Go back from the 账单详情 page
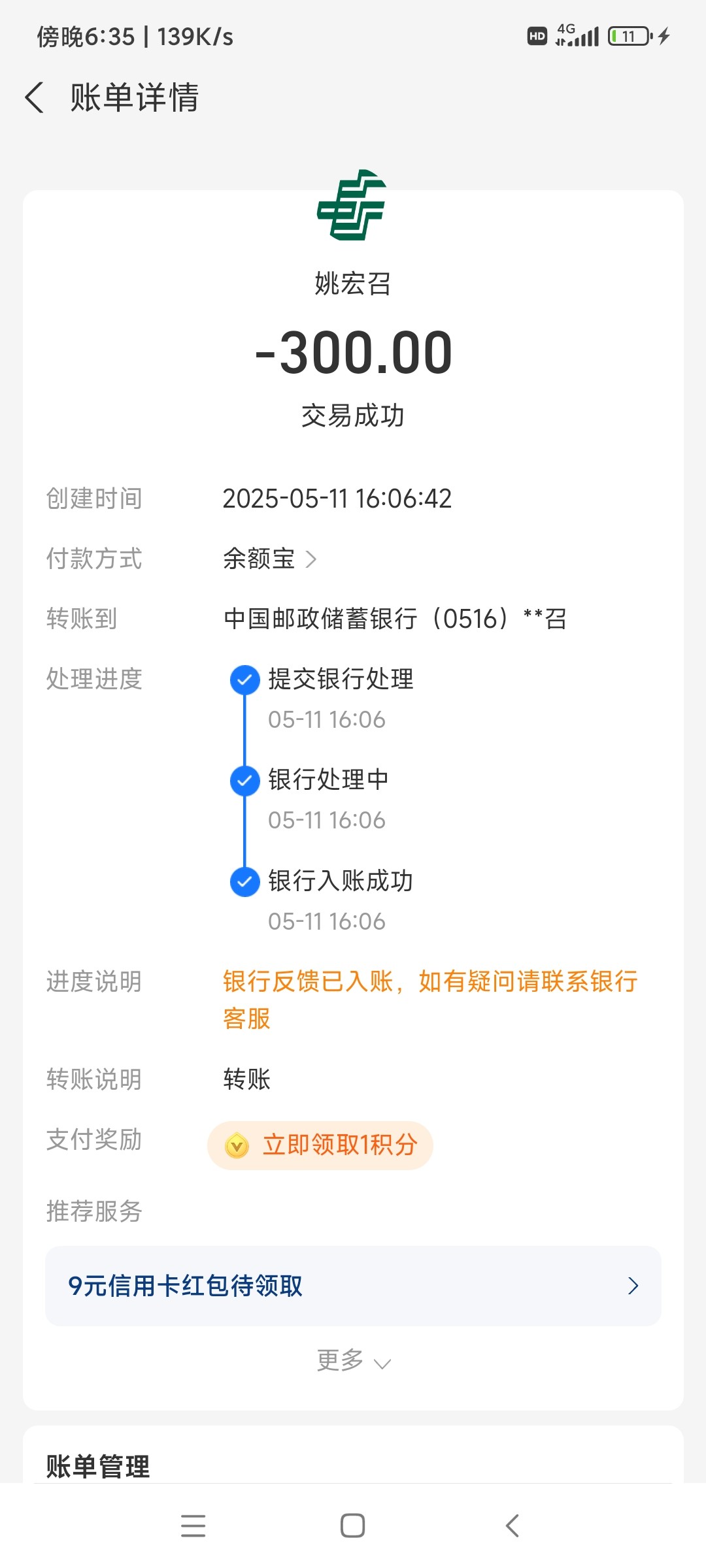 click(35, 97)
